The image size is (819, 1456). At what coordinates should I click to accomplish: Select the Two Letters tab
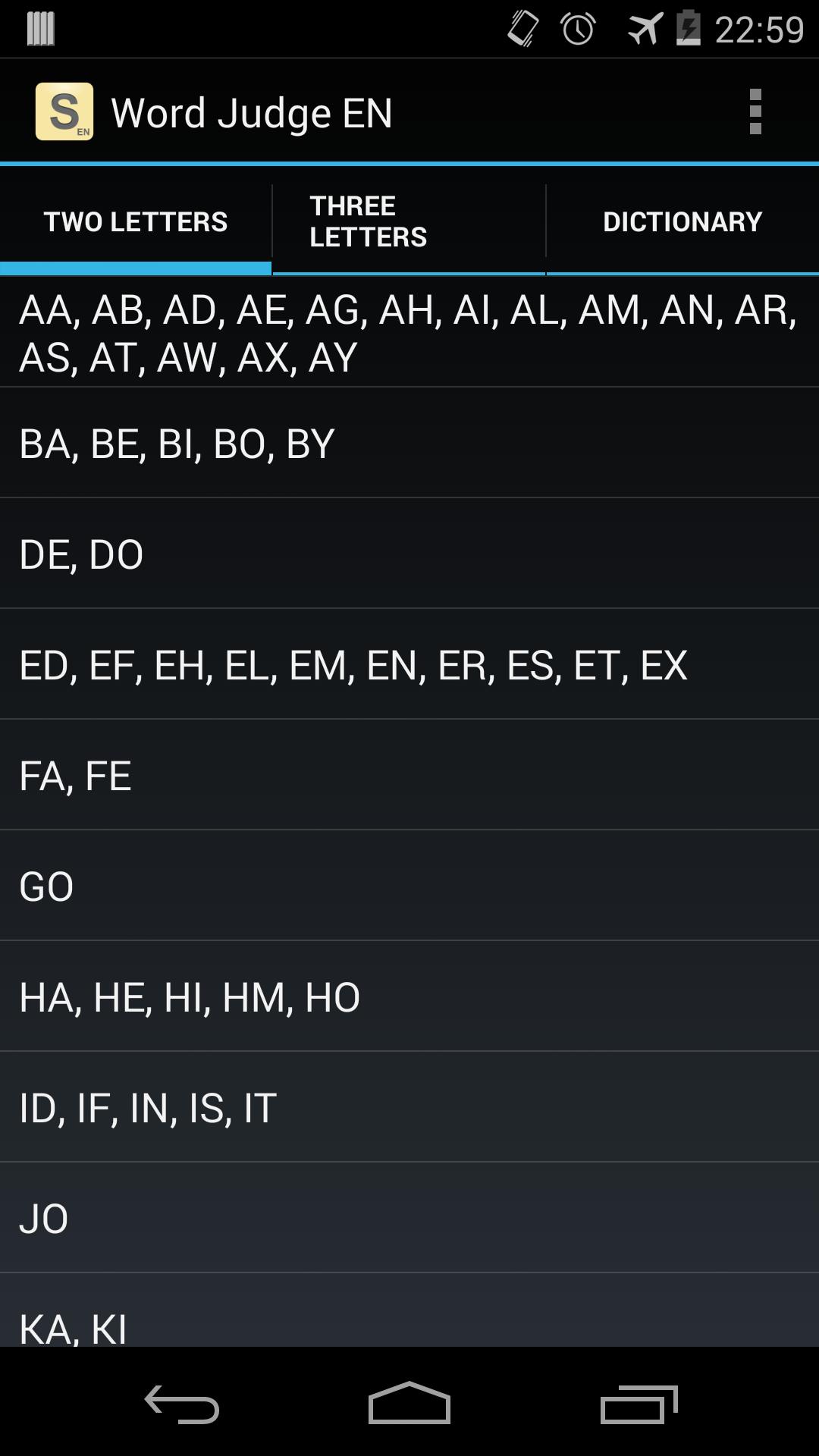[136, 221]
